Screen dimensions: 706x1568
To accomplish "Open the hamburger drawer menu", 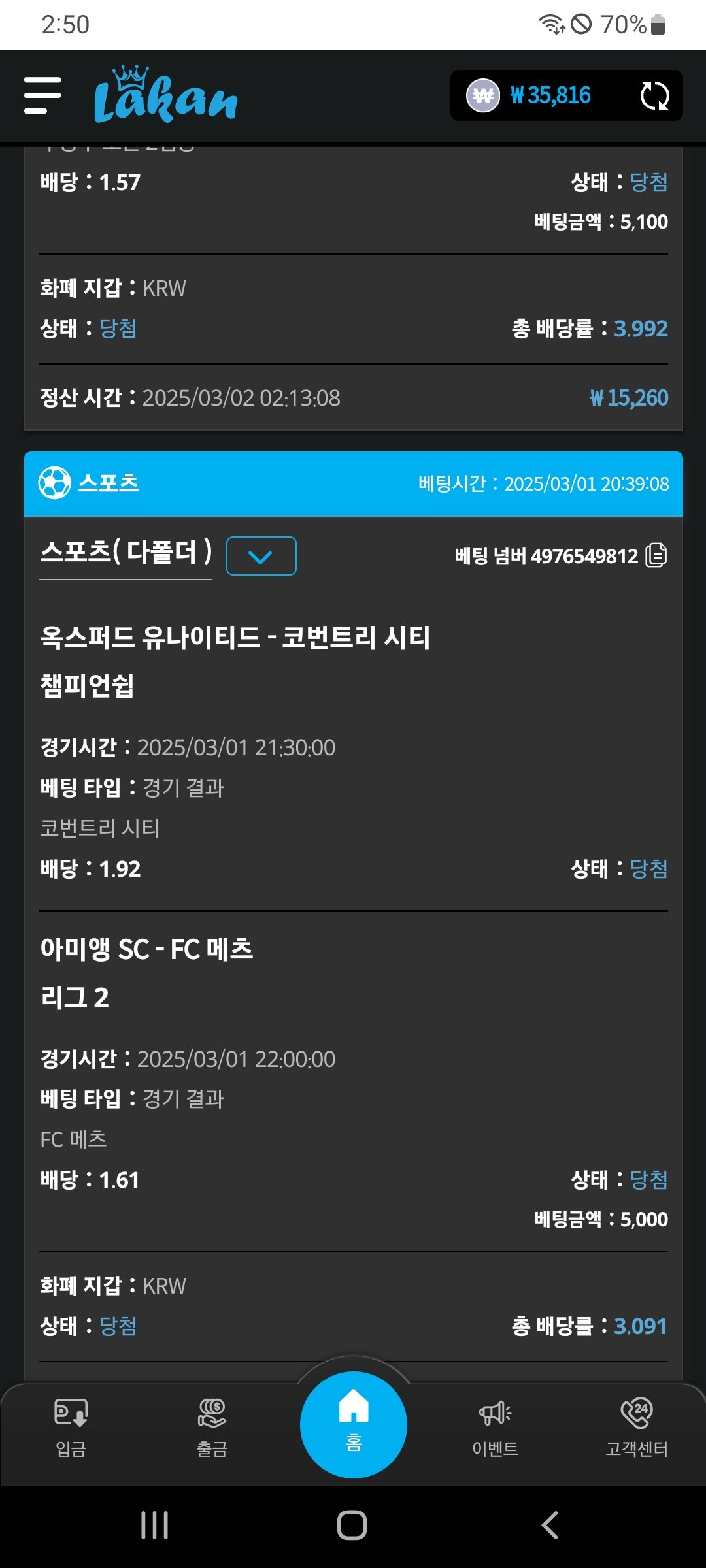I will [x=42, y=95].
